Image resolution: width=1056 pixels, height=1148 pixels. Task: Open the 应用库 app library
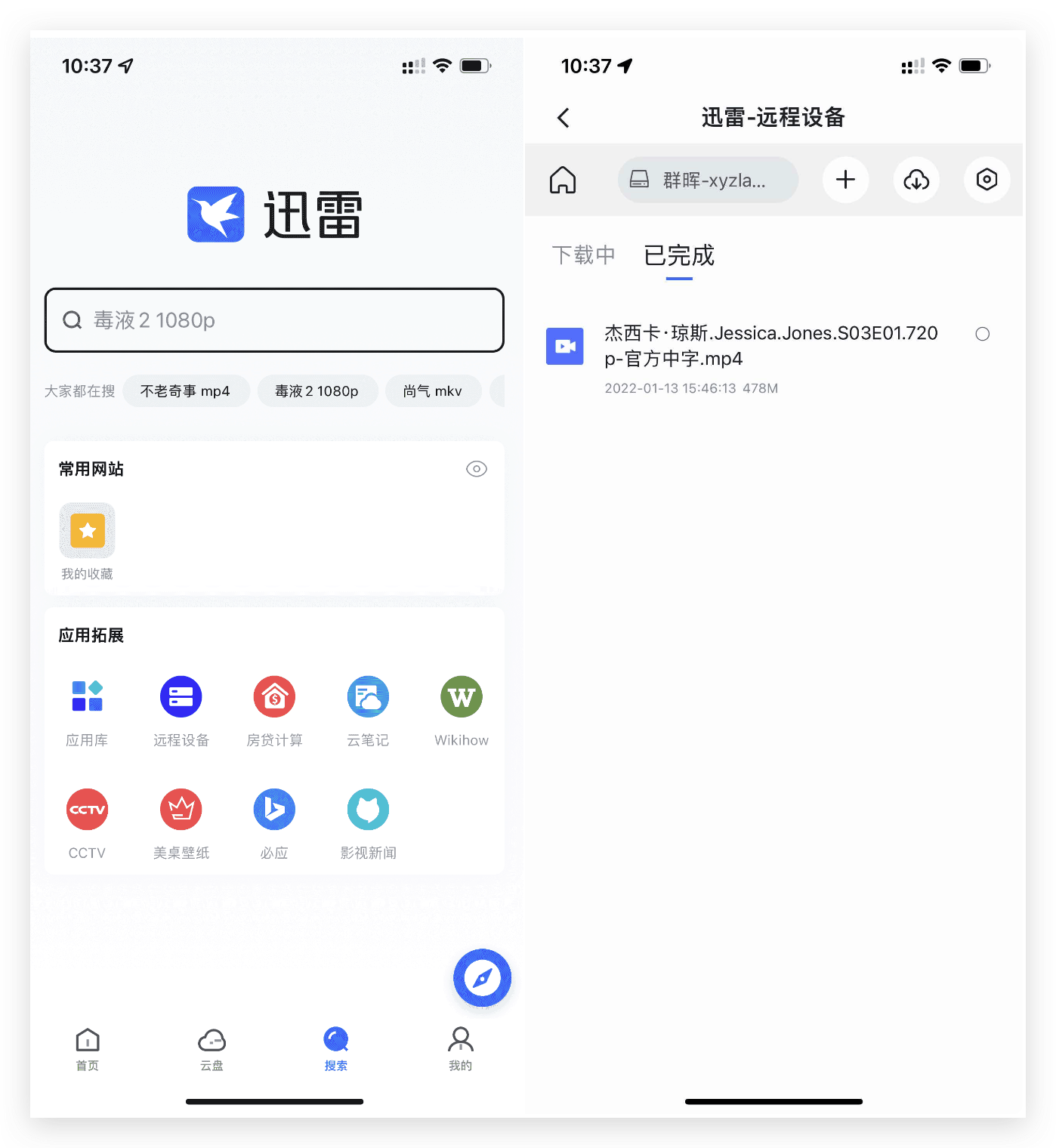[87, 696]
